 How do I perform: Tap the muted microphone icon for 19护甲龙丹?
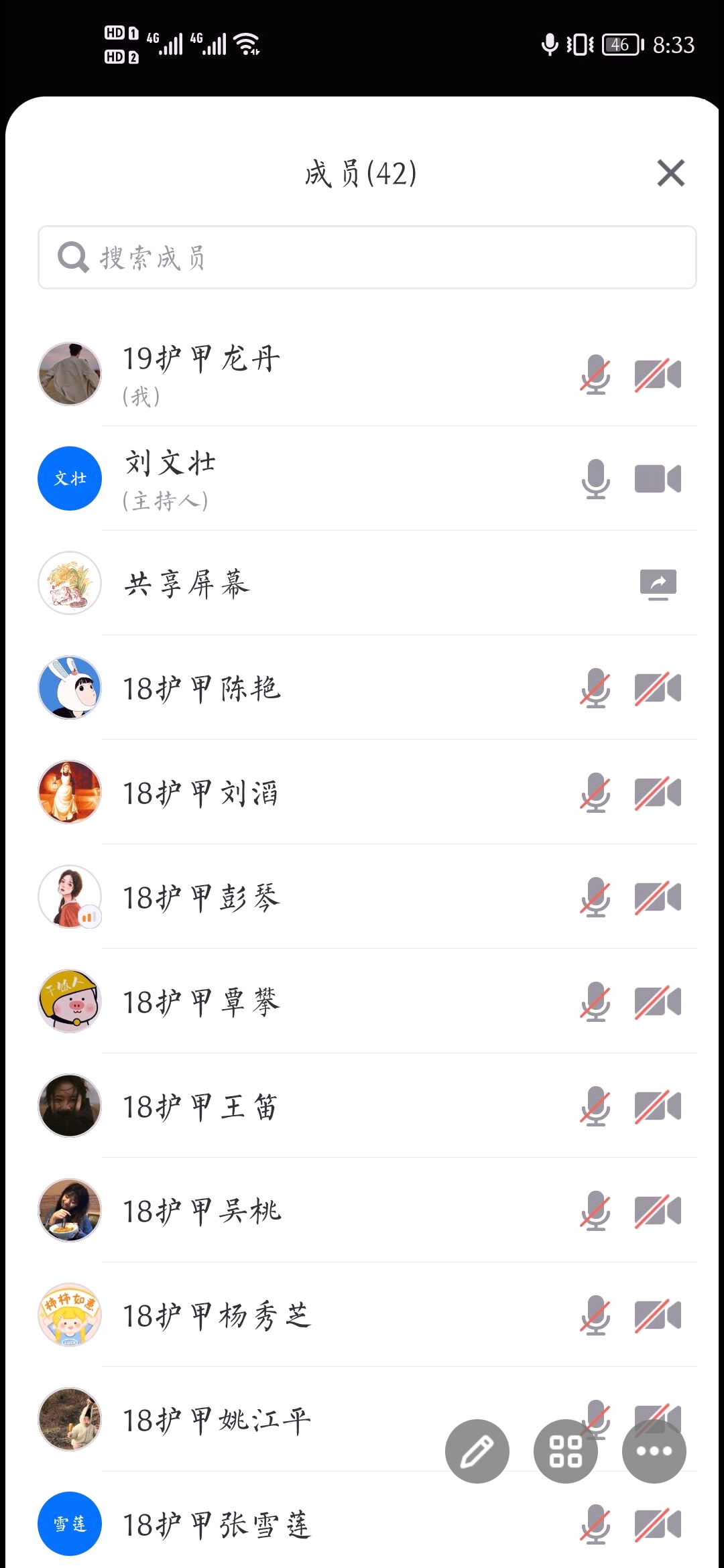pyautogui.click(x=595, y=374)
